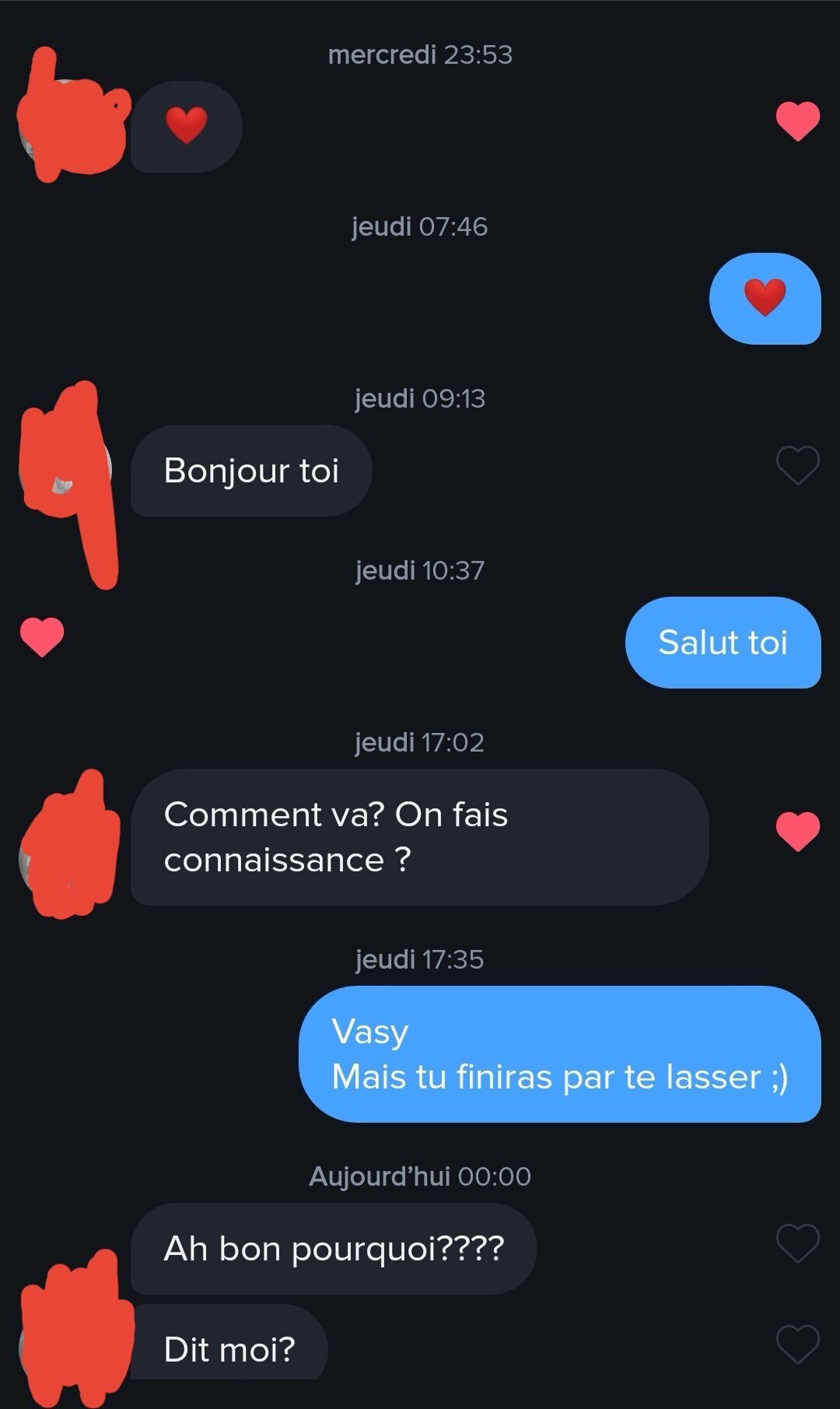Like the 'Ah bon pourquoi????' message
840x1409 pixels.
tap(798, 1243)
